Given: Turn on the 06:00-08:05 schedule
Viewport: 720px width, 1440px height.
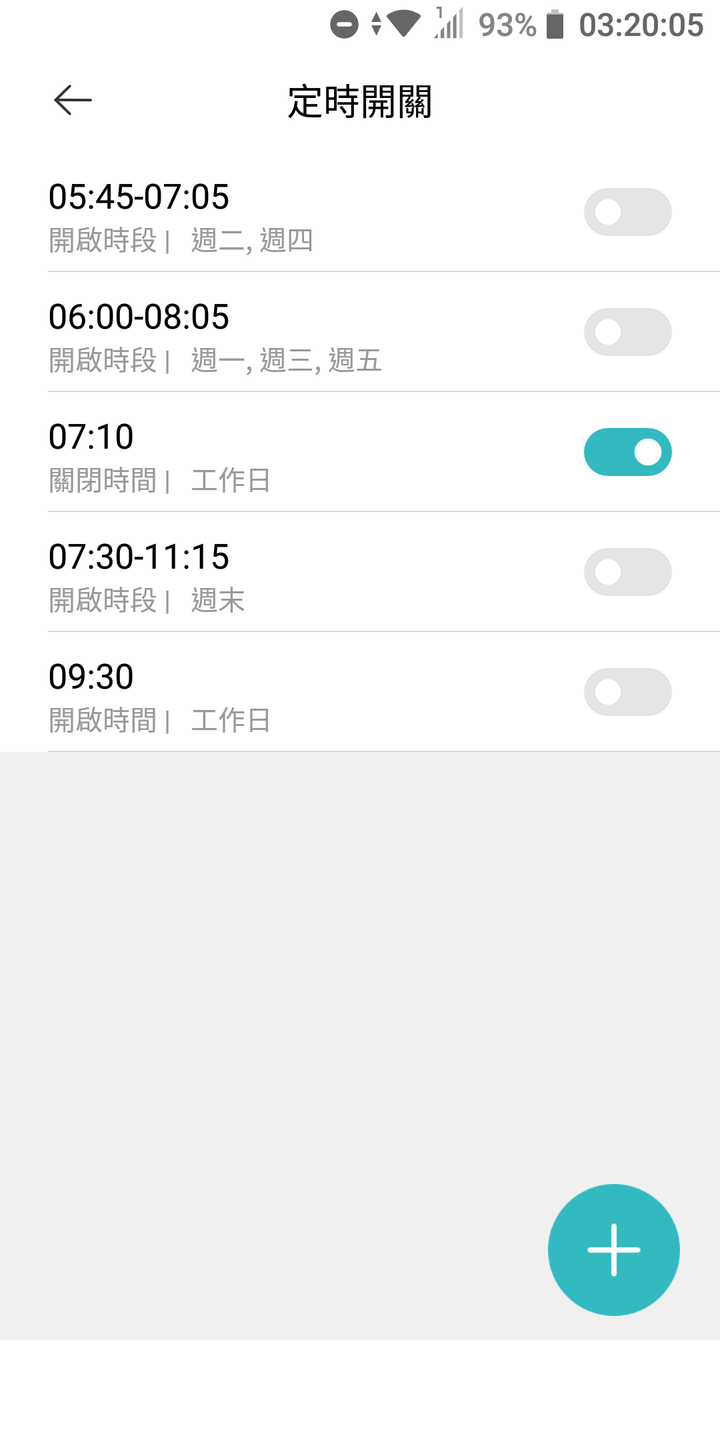Looking at the screenshot, I should (628, 332).
